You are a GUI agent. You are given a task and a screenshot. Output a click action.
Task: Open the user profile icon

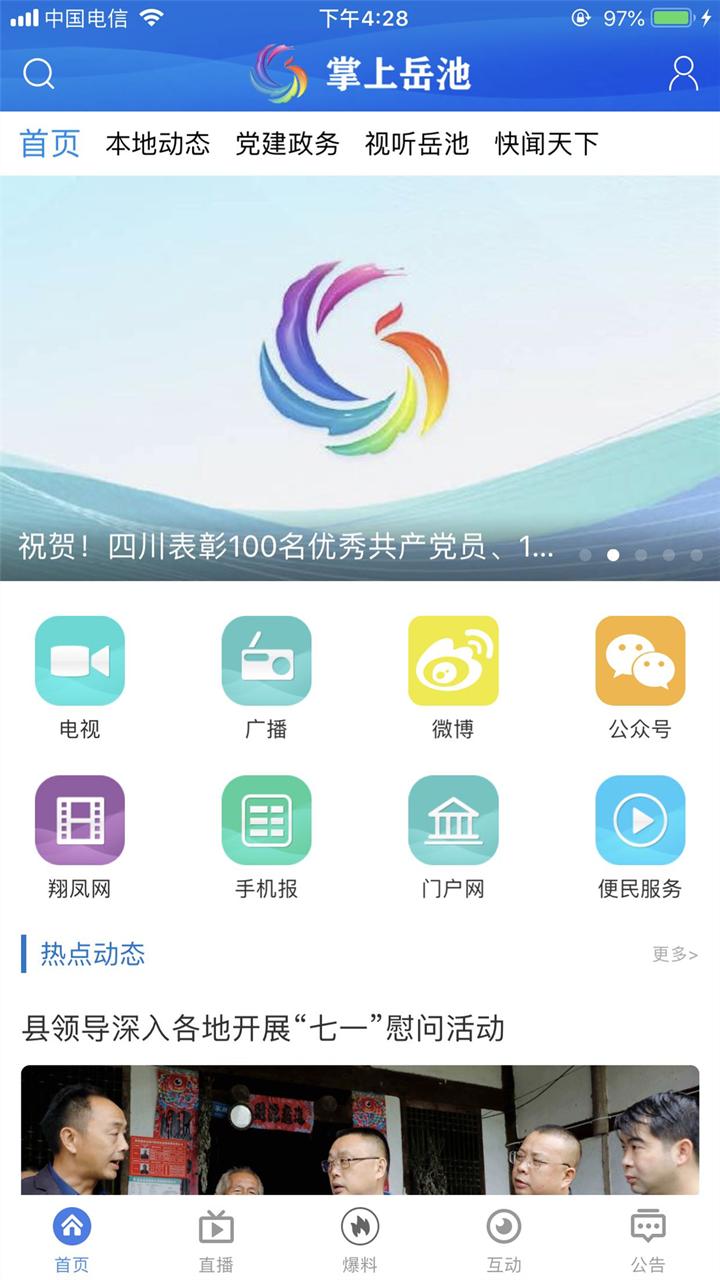(x=683, y=72)
